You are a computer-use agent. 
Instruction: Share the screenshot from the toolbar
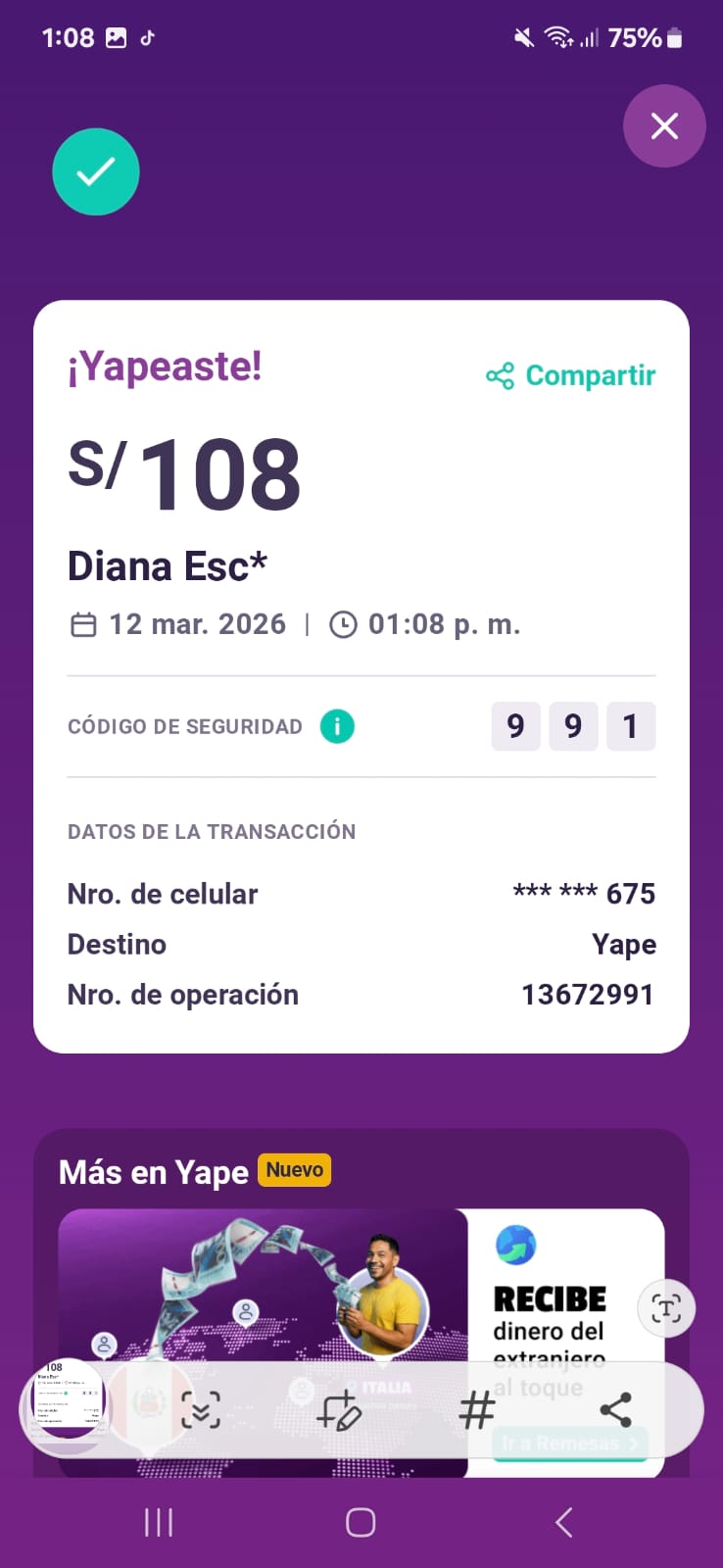615,1411
